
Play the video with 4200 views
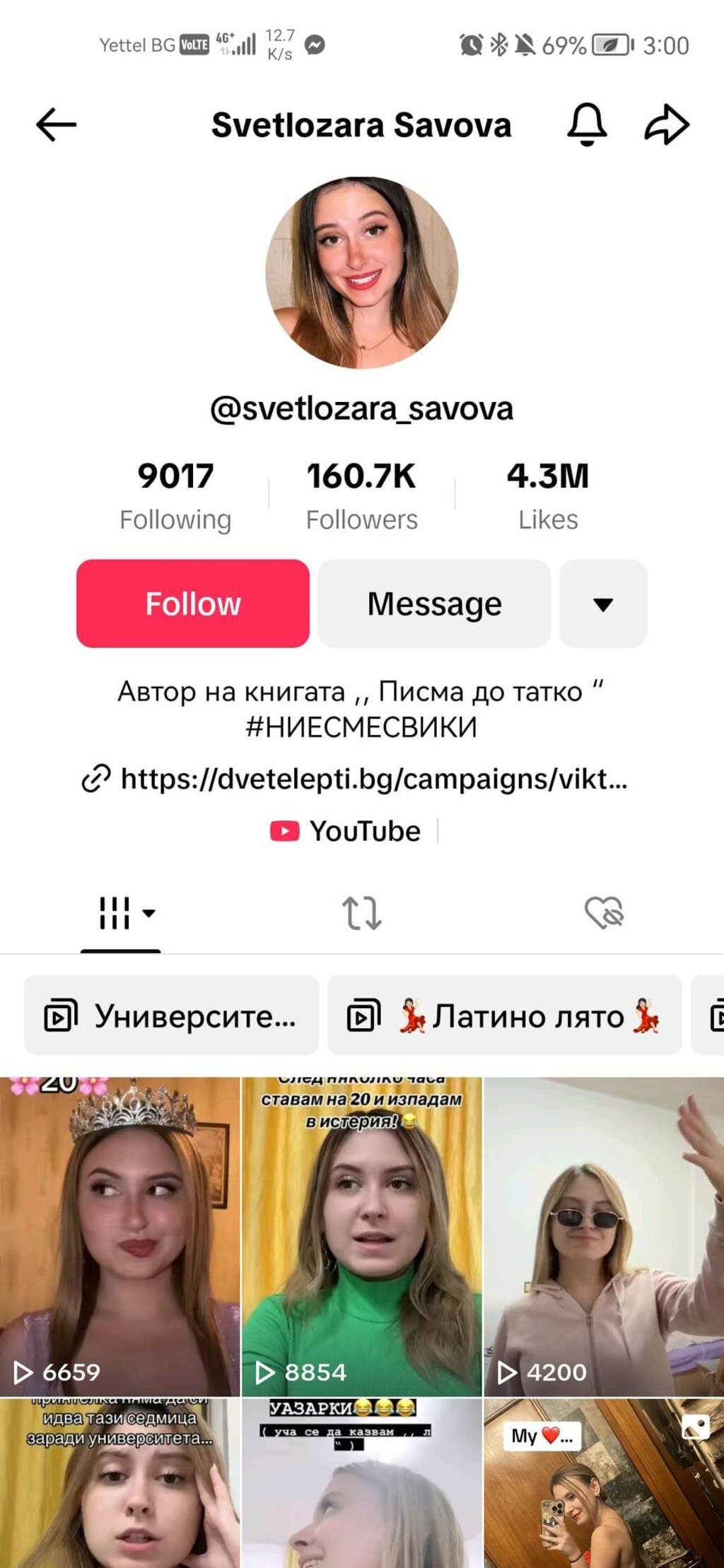[603, 1237]
